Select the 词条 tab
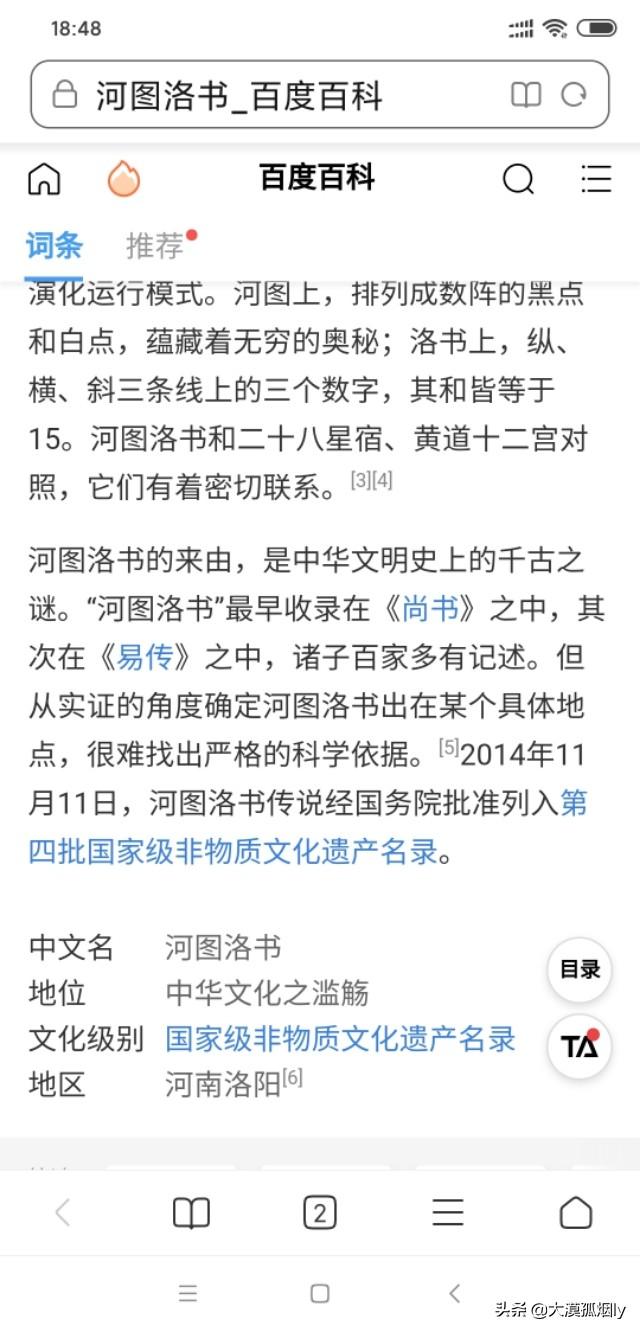Screen dimensions: 640x1332 pos(54,245)
